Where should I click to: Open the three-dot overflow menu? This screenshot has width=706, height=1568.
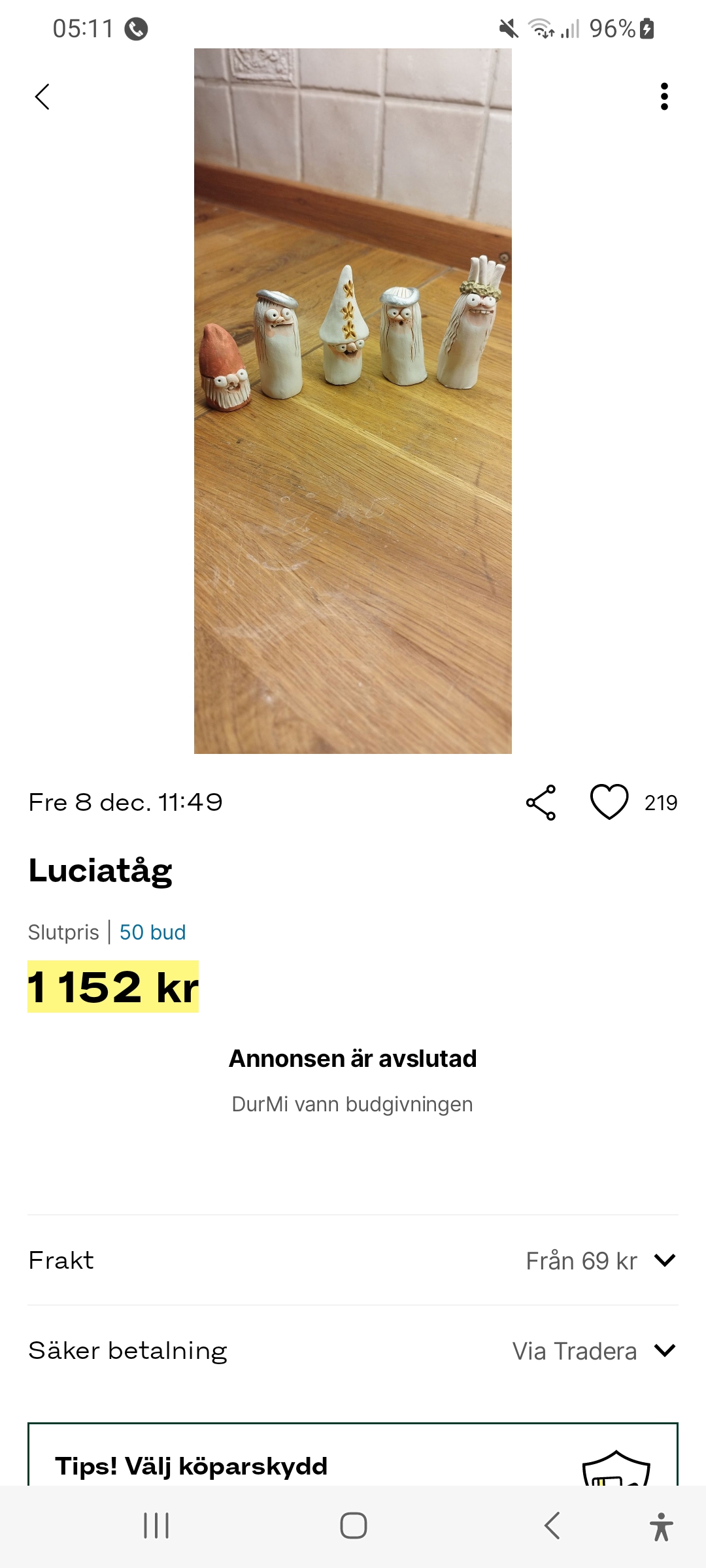664,97
